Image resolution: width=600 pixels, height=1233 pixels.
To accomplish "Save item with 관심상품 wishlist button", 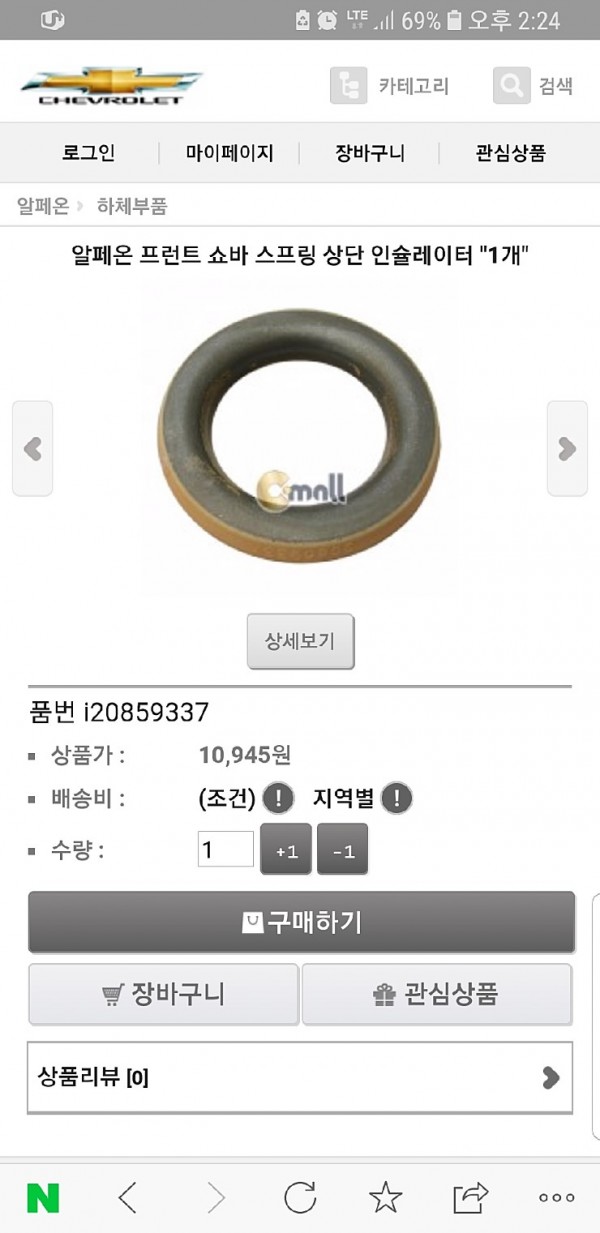I will point(436,994).
